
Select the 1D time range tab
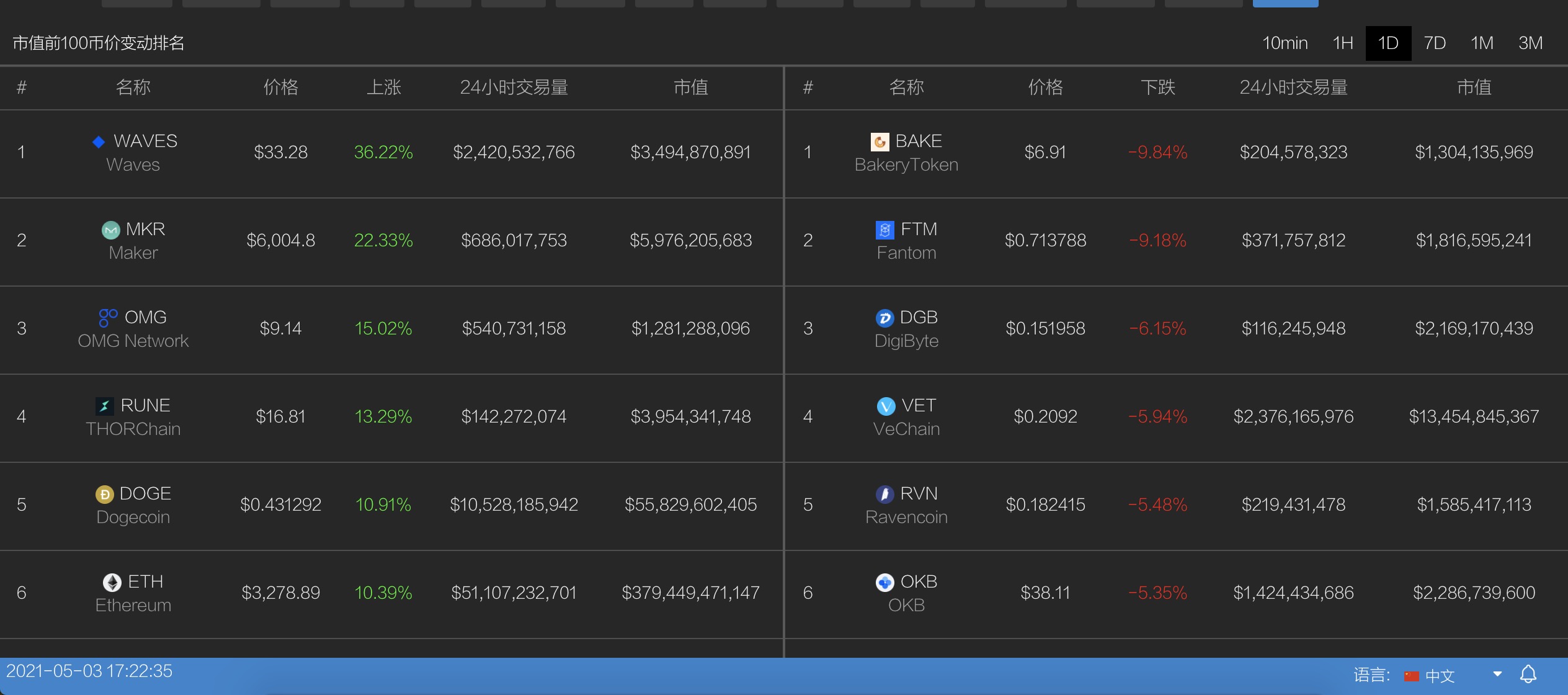[x=1388, y=43]
